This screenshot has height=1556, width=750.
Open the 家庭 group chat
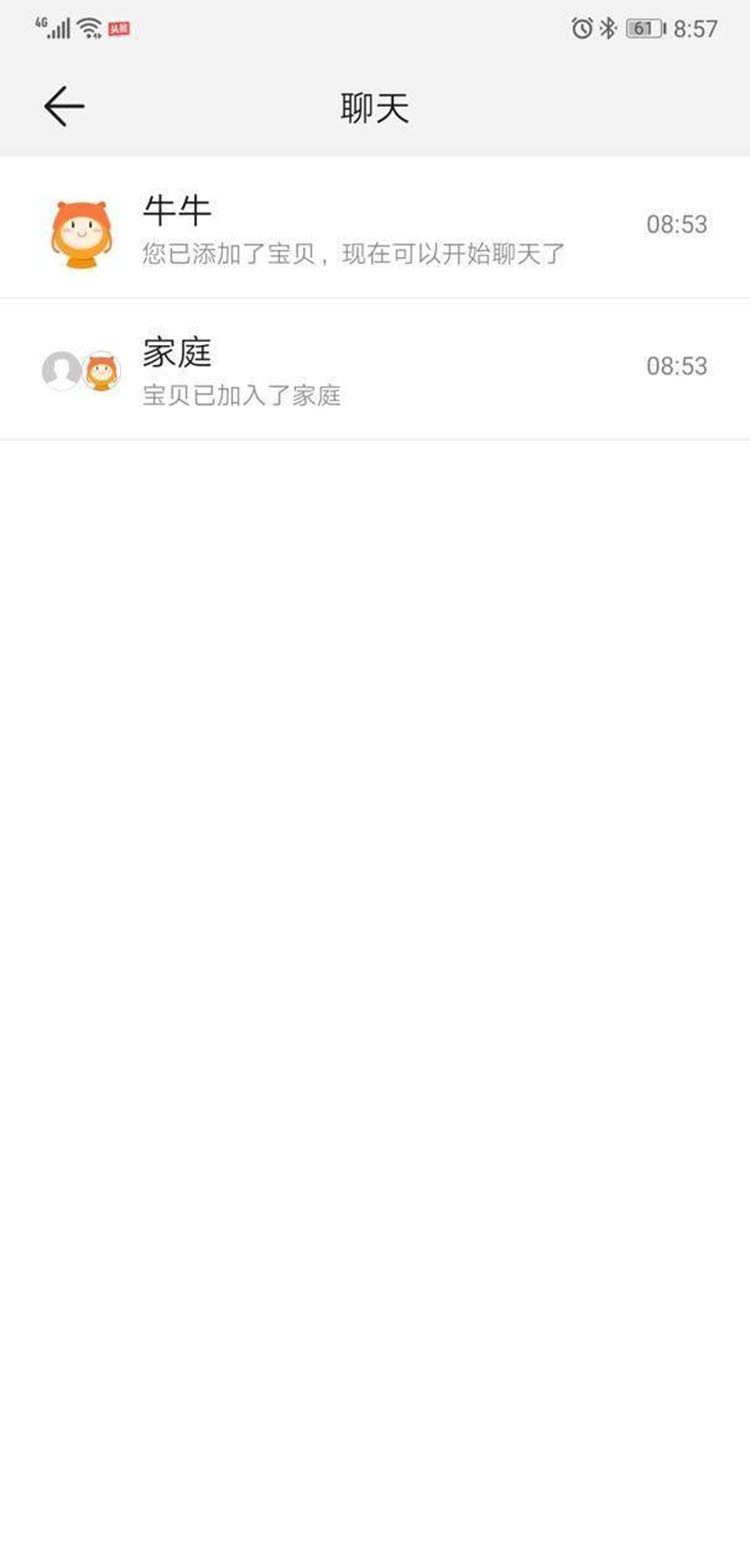coord(374,370)
